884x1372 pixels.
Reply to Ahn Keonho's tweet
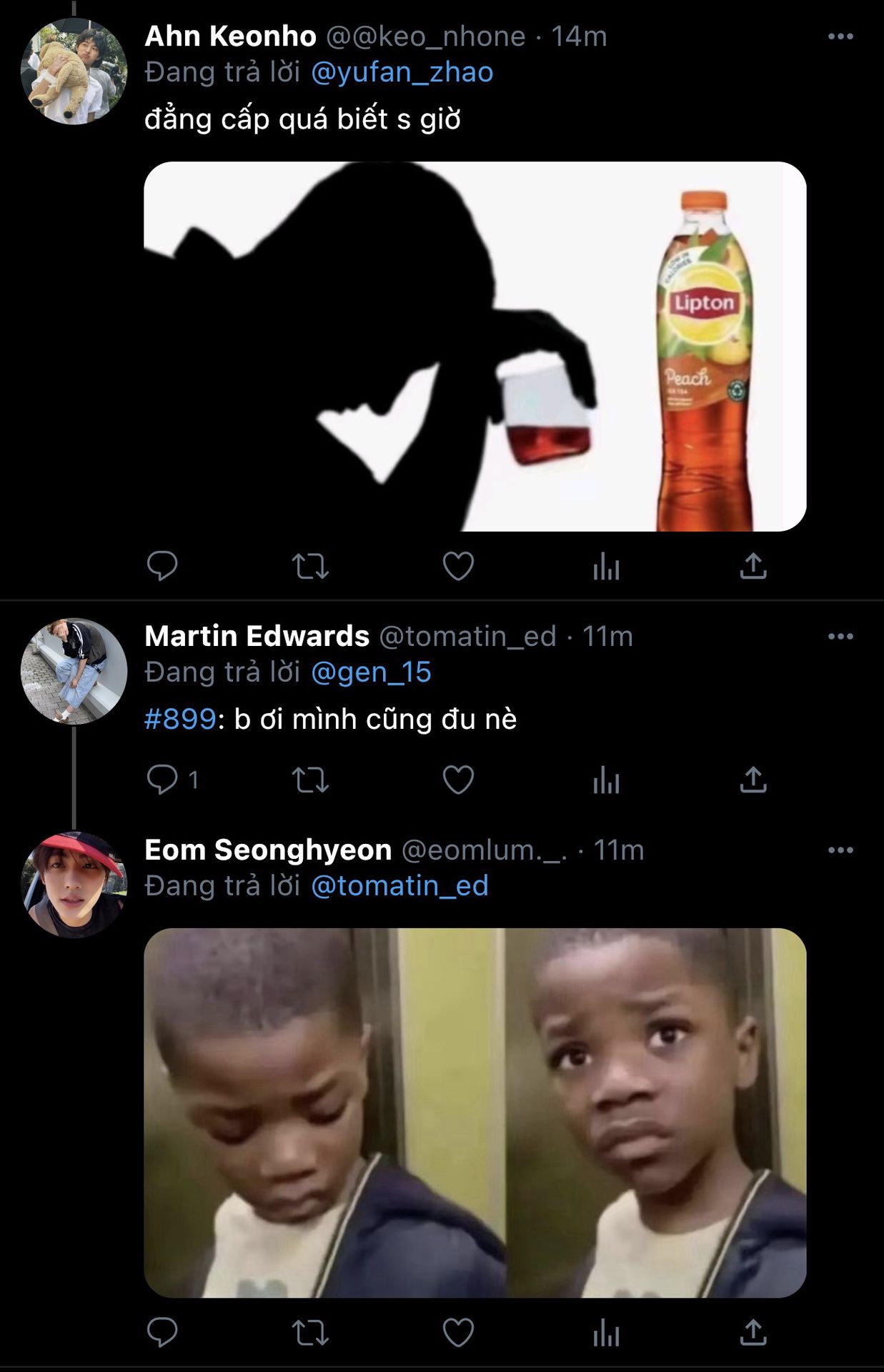pos(162,566)
